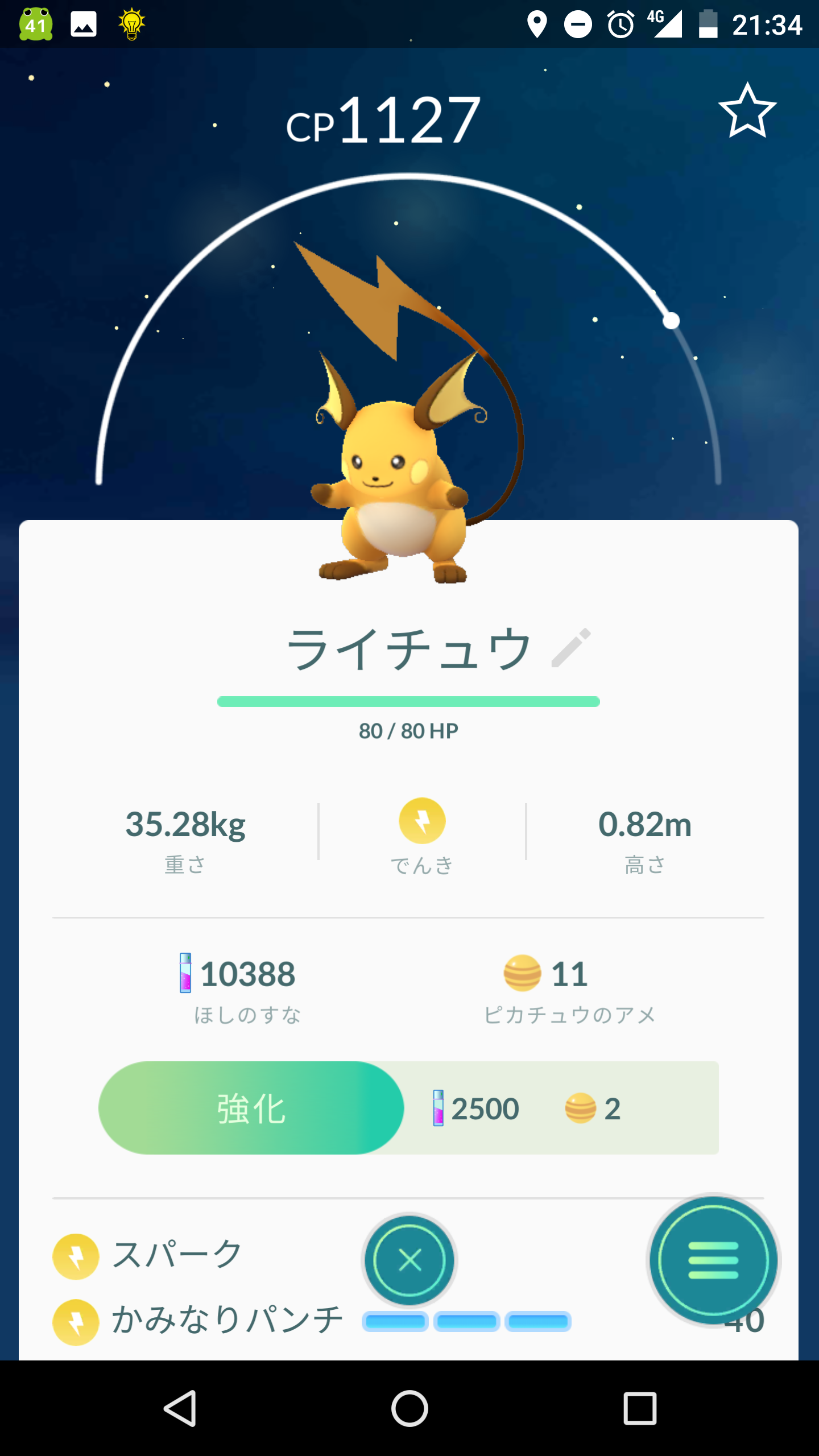Go back with the system back button

tap(180, 1408)
